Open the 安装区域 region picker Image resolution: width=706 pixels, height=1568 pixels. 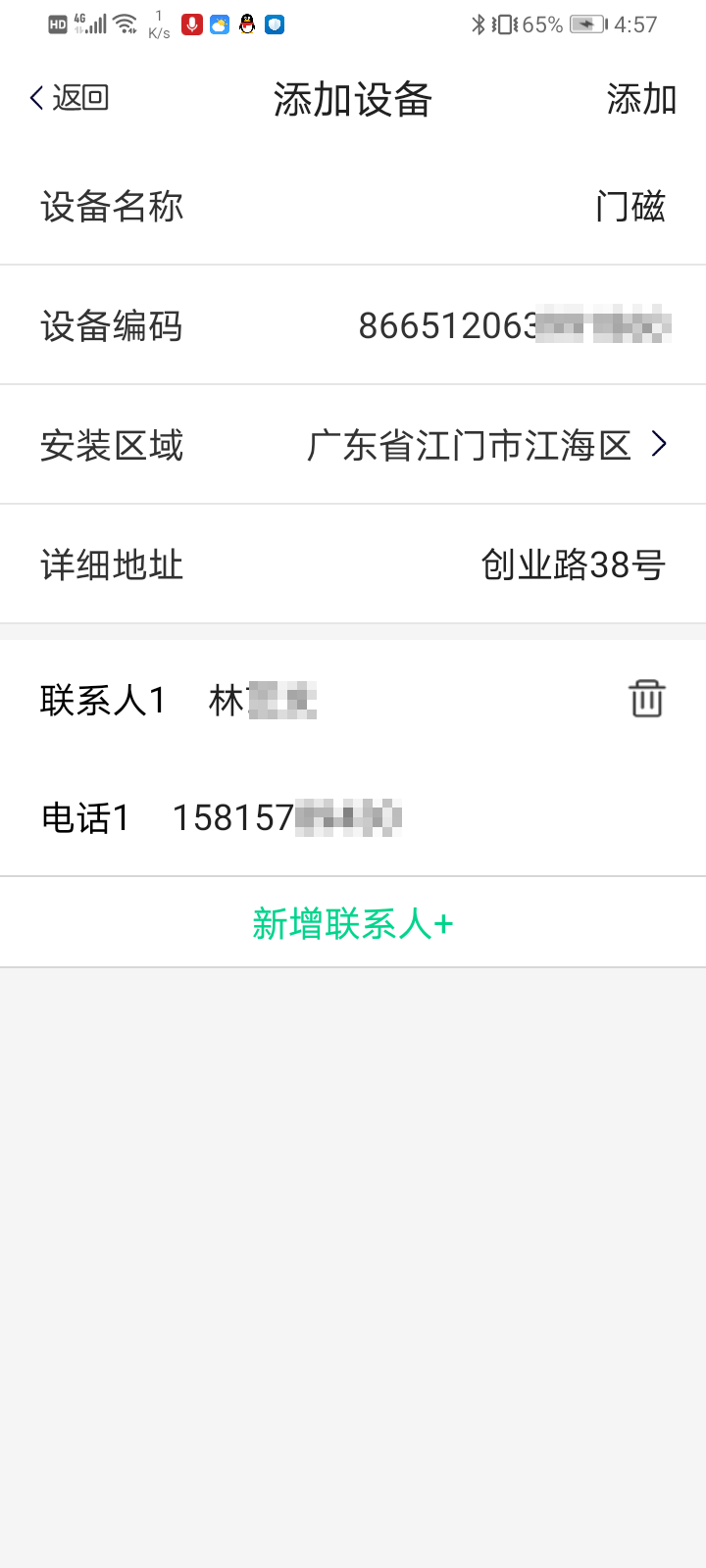(x=486, y=446)
